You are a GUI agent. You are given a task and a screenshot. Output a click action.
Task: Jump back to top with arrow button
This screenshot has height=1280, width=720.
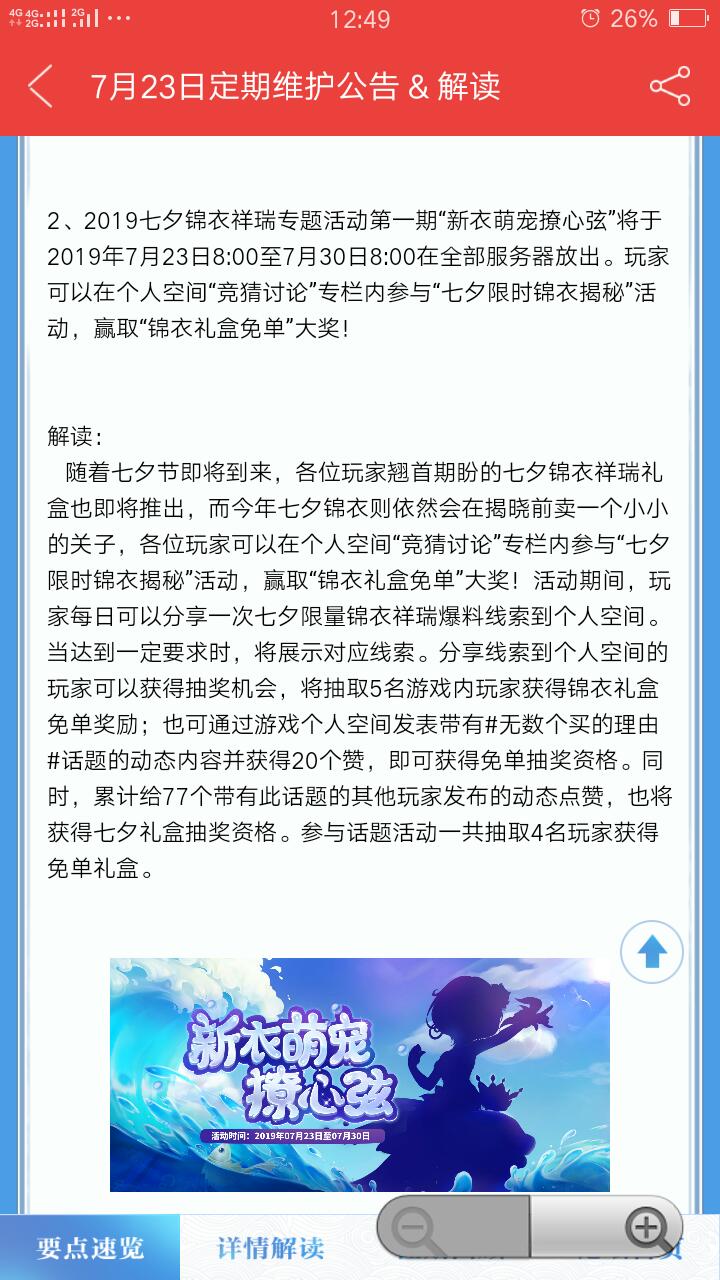tap(651, 953)
